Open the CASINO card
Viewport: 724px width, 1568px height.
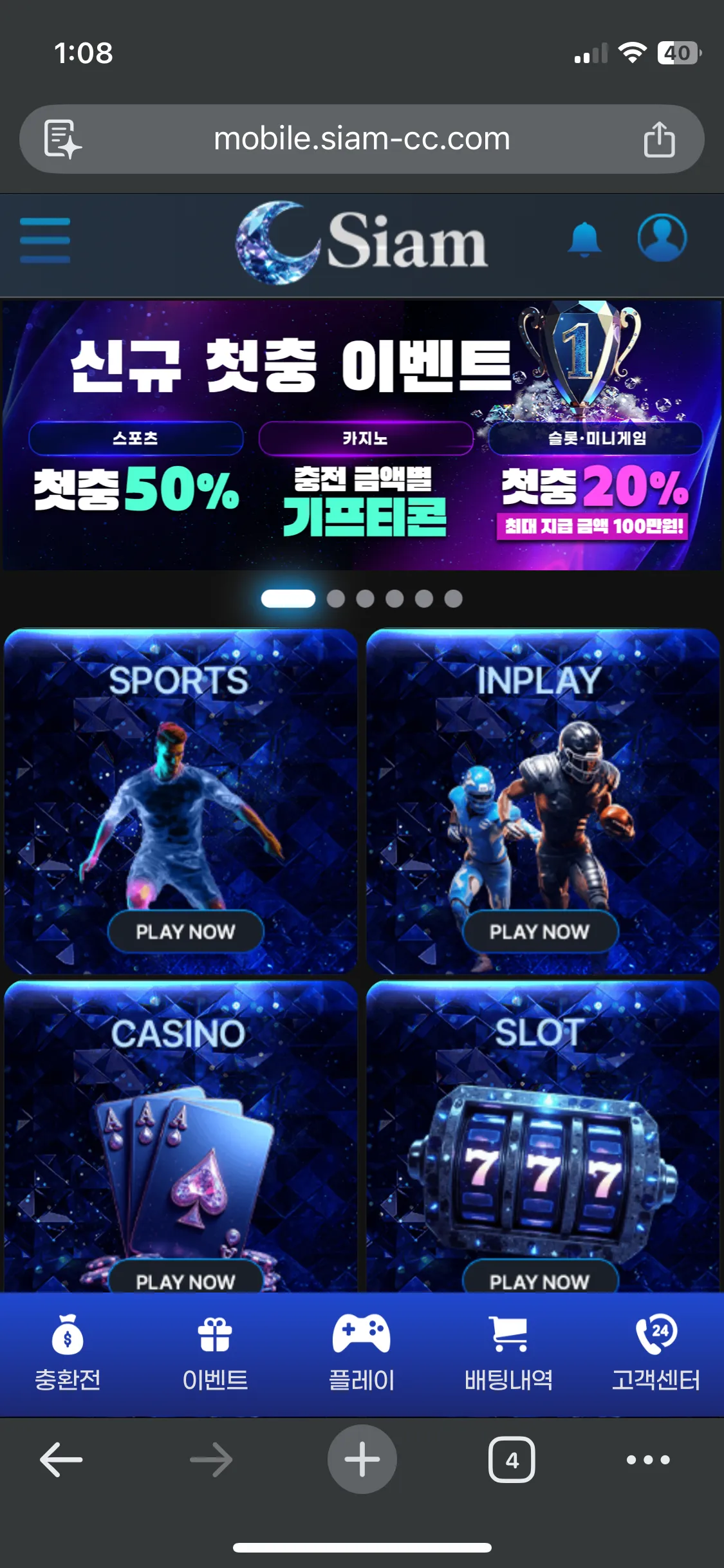pos(181,1137)
